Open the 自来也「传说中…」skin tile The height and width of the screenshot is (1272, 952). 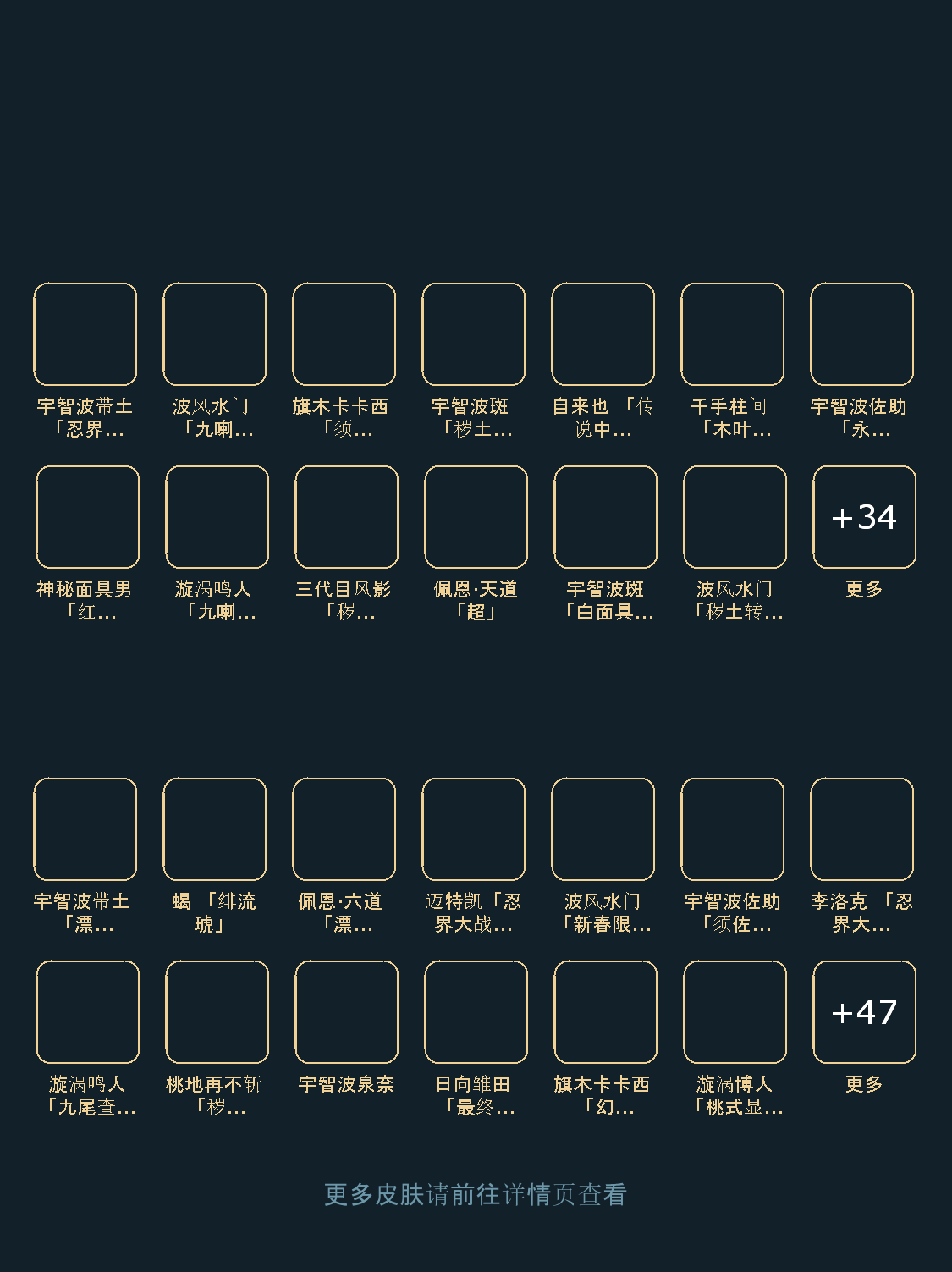coord(603,334)
